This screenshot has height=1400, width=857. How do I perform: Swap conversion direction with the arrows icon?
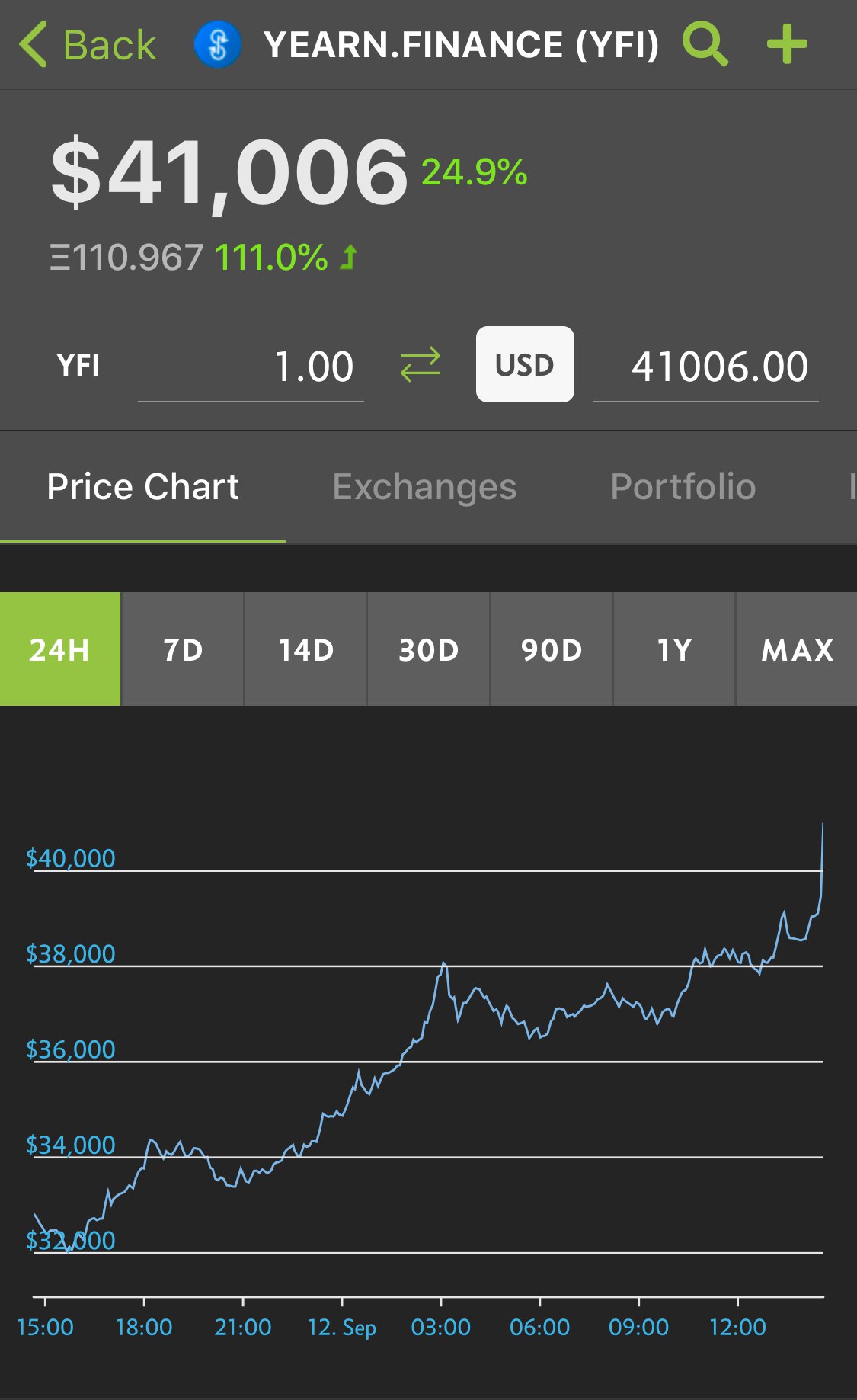421,364
